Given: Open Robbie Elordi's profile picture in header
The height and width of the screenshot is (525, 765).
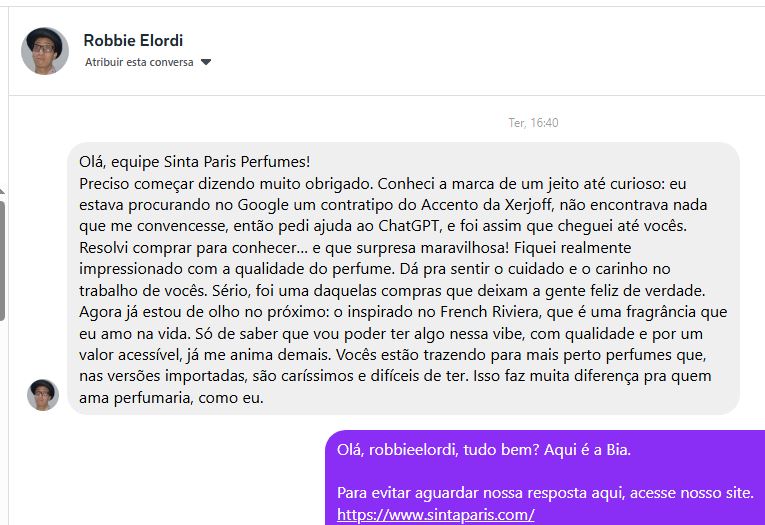Looking at the screenshot, I should [45, 51].
